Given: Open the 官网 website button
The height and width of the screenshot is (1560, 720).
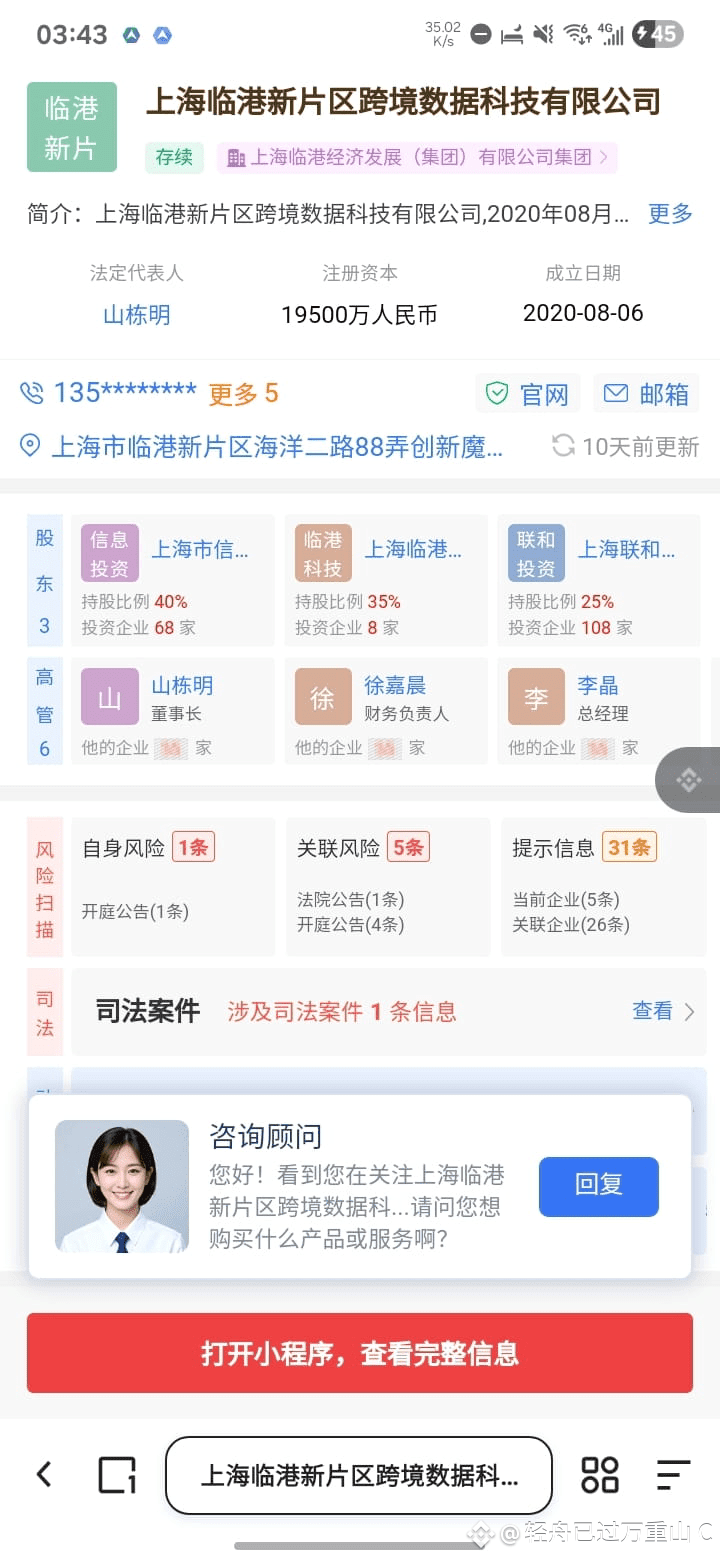Looking at the screenshot, I should [x=529, y=394].
